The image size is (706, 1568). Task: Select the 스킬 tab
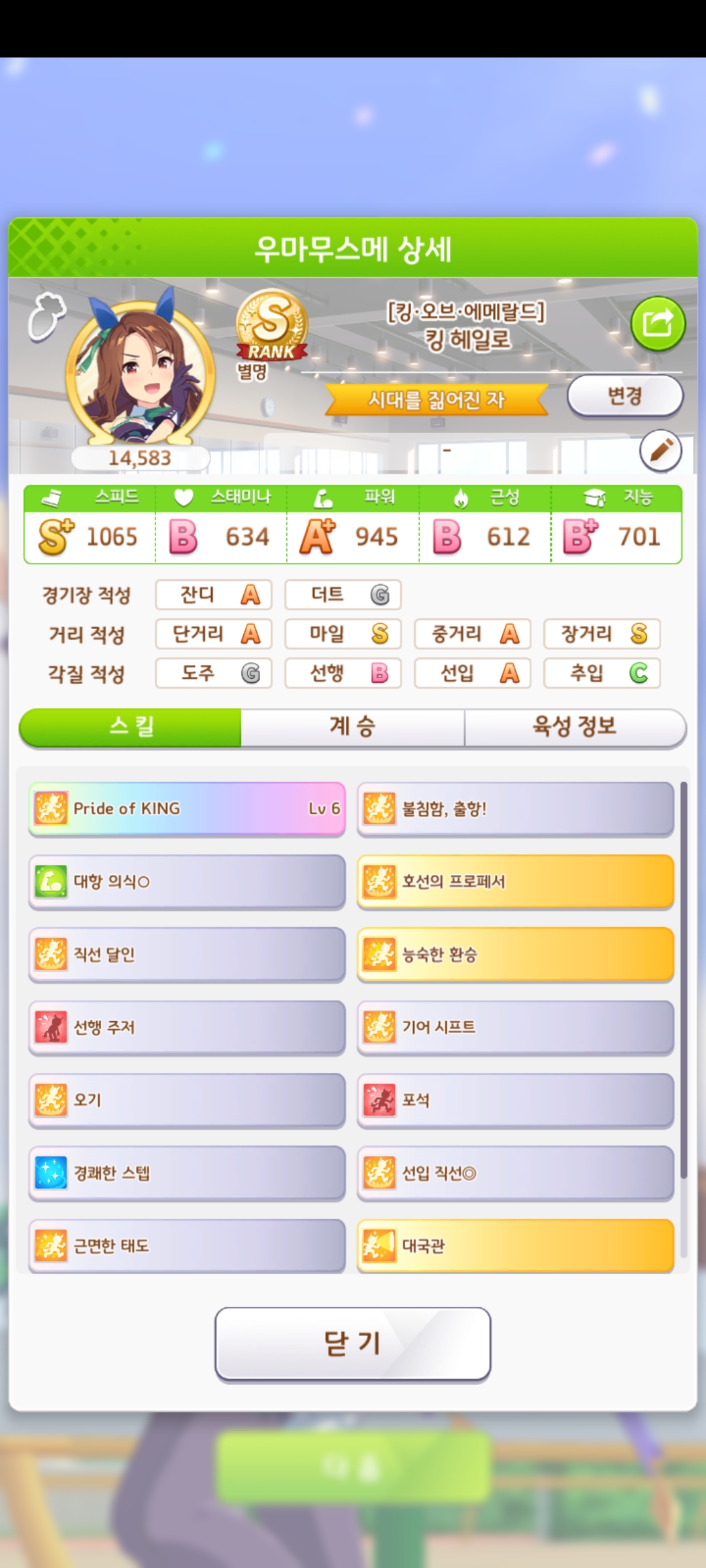[131, 727]
